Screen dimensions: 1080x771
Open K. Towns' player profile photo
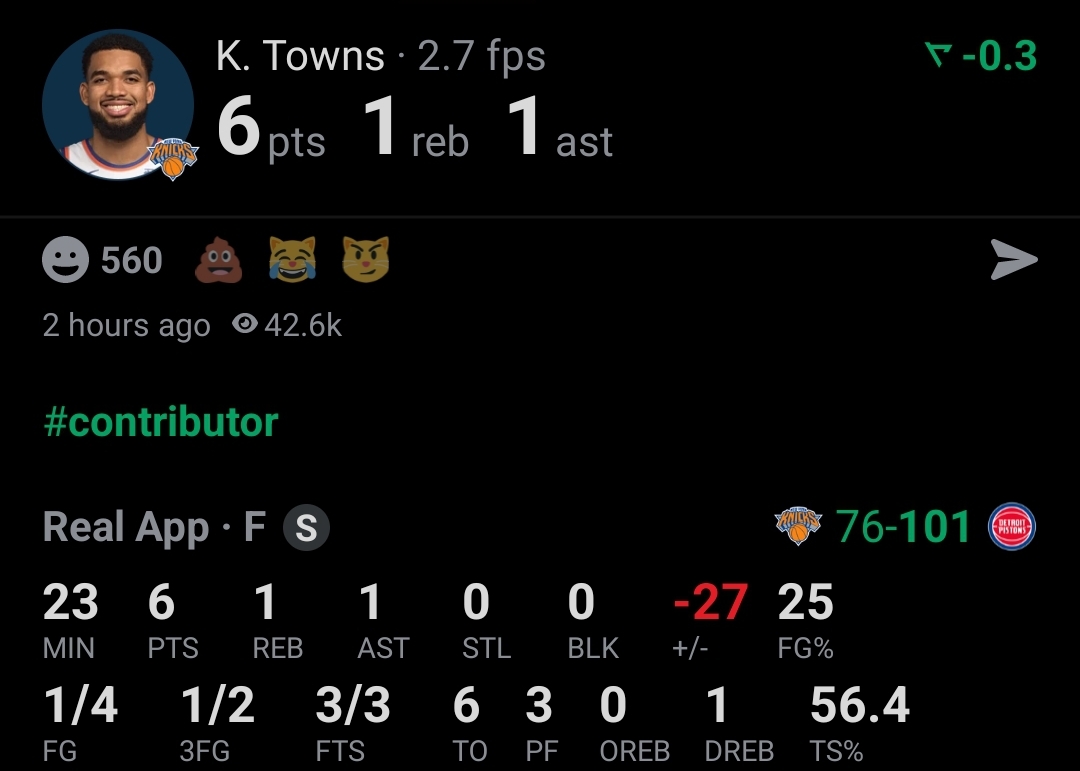(118, 105)
